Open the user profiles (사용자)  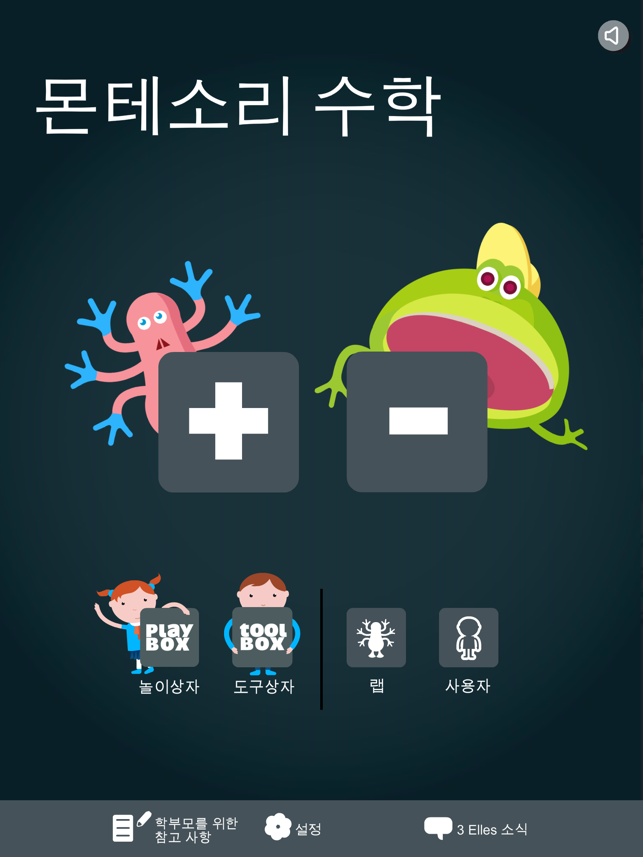[468, 638]
